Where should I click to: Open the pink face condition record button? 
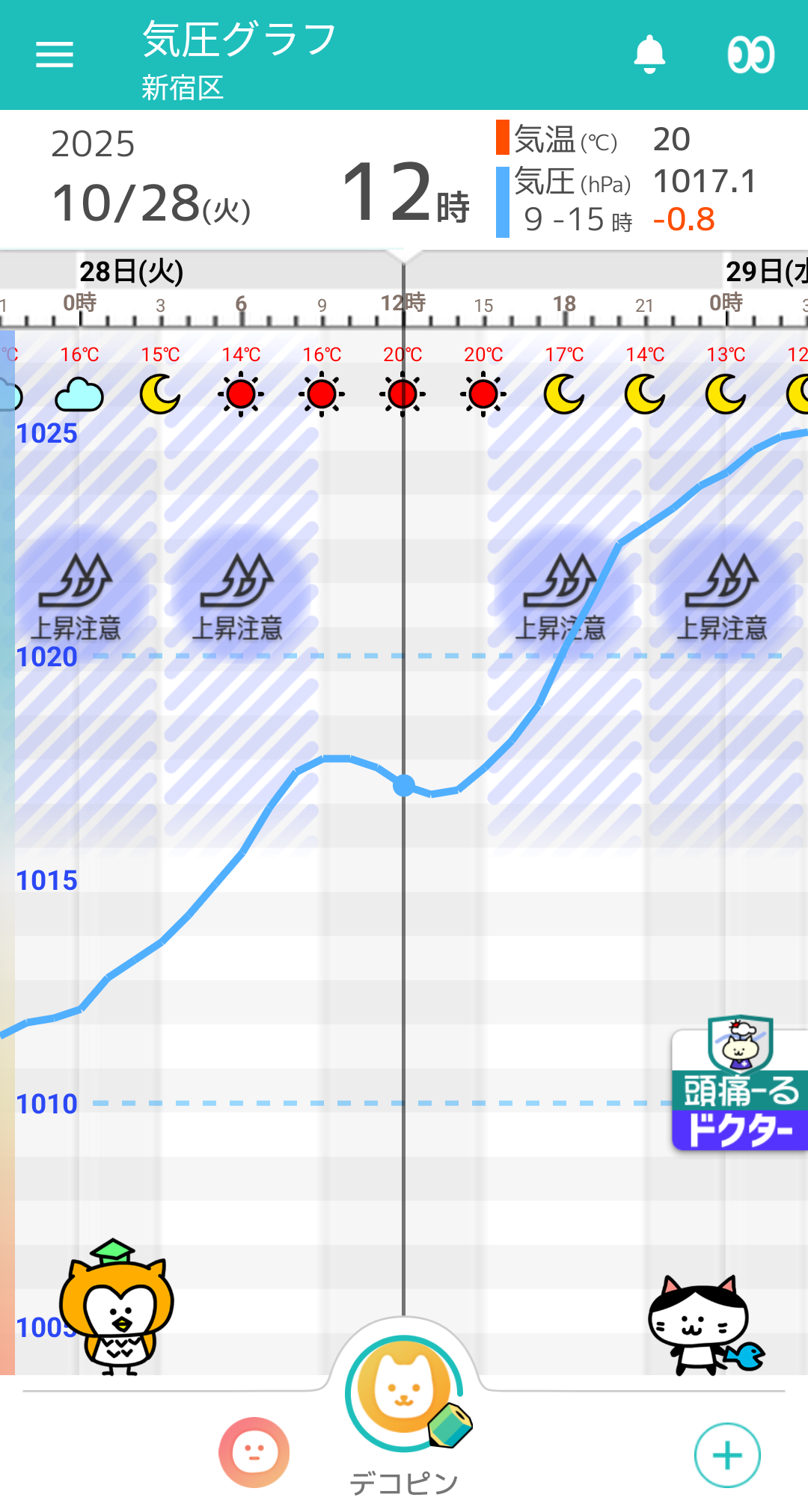tap(254, 1453)
